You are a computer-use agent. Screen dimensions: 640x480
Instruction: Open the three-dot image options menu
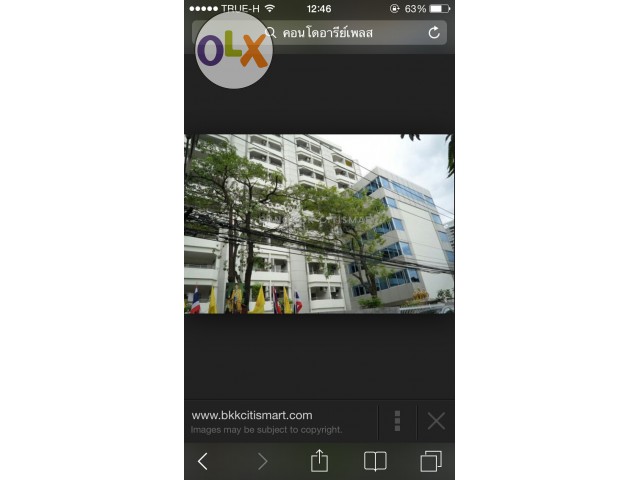(397, 421)
